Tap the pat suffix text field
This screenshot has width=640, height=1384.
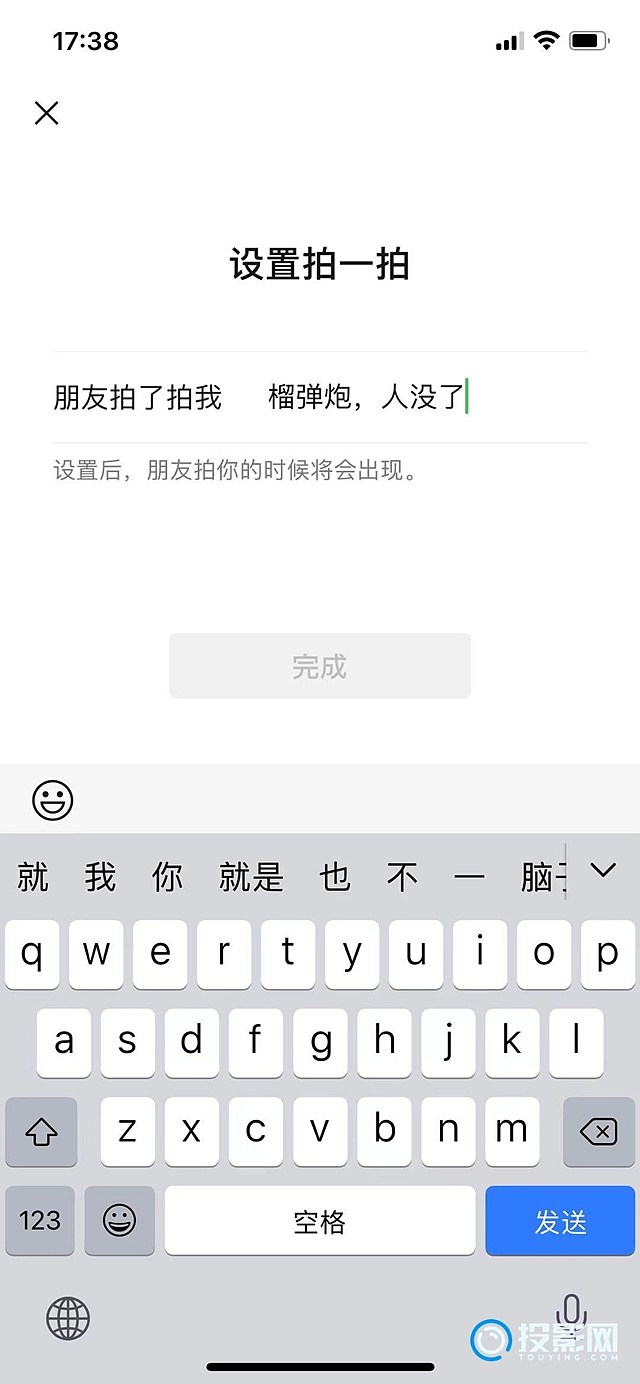[400, 397]
